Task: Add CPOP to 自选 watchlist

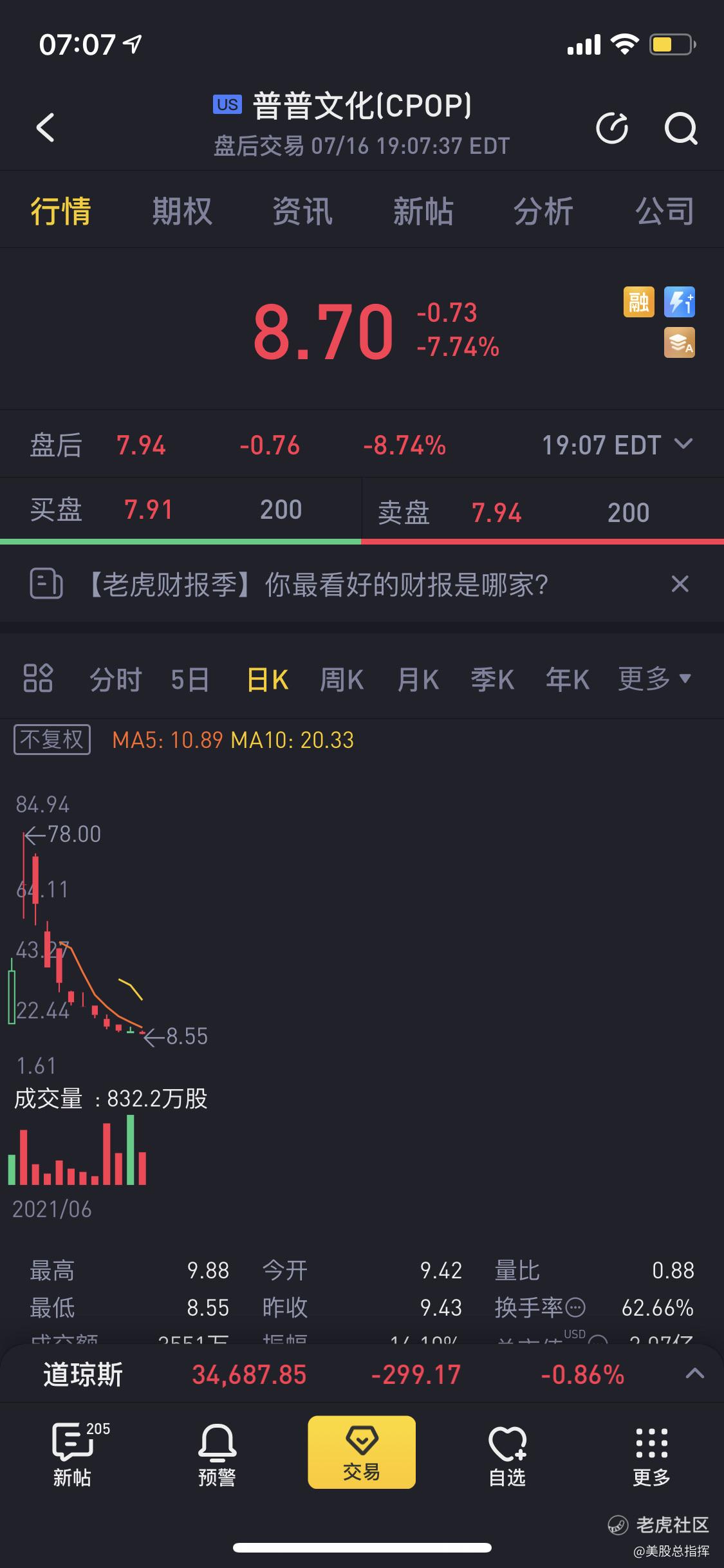Action: 507,1456
